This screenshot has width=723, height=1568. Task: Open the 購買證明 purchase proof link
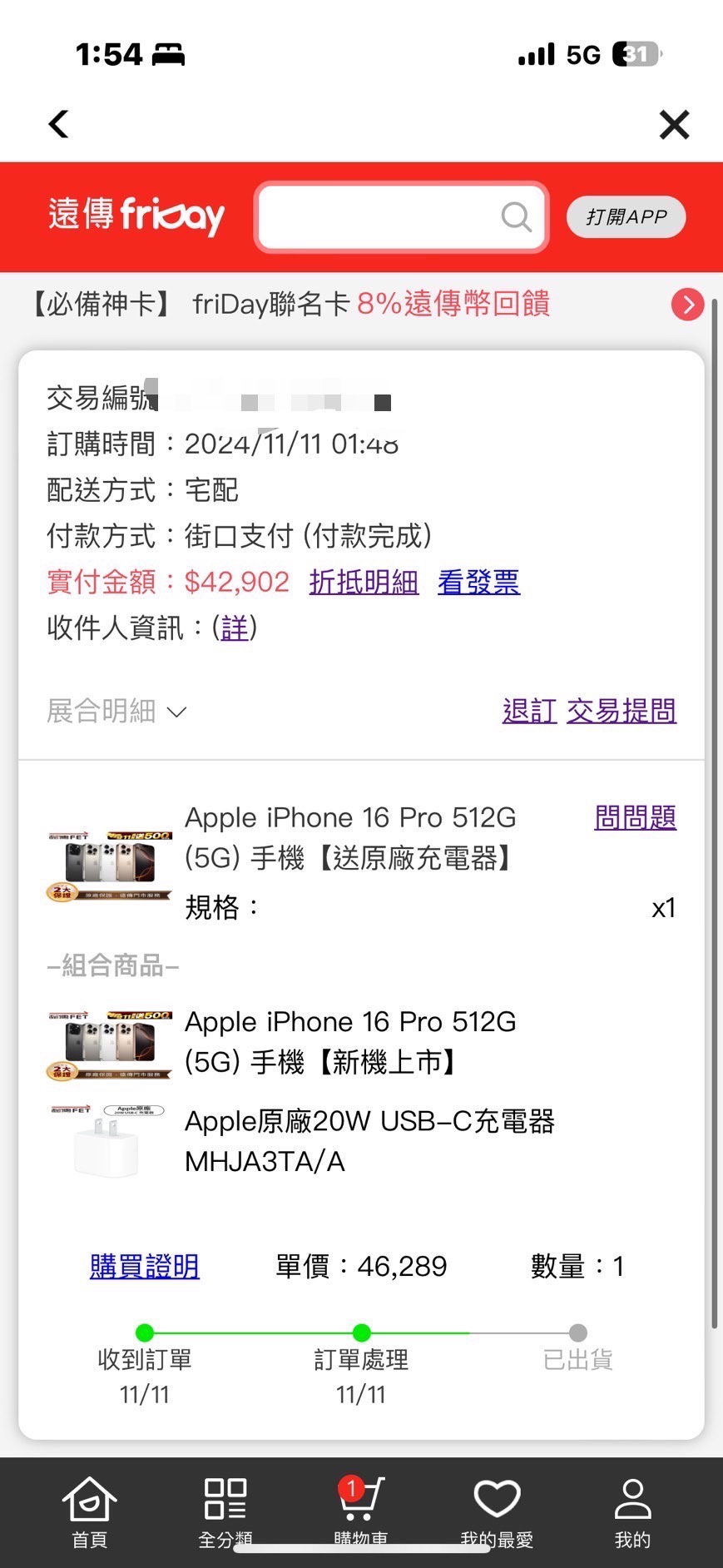point(145,1267)
